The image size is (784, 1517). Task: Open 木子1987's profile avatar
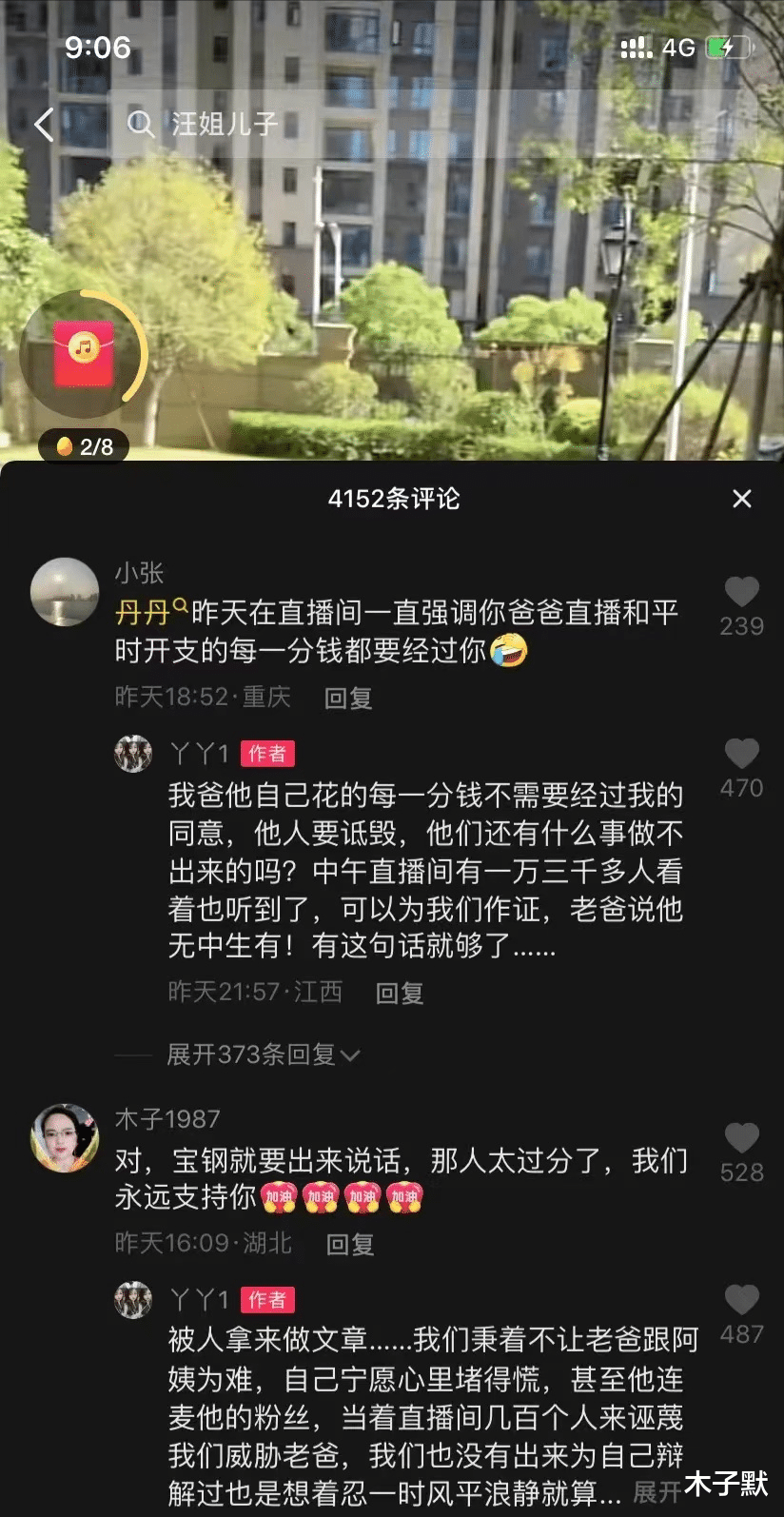64,1133
